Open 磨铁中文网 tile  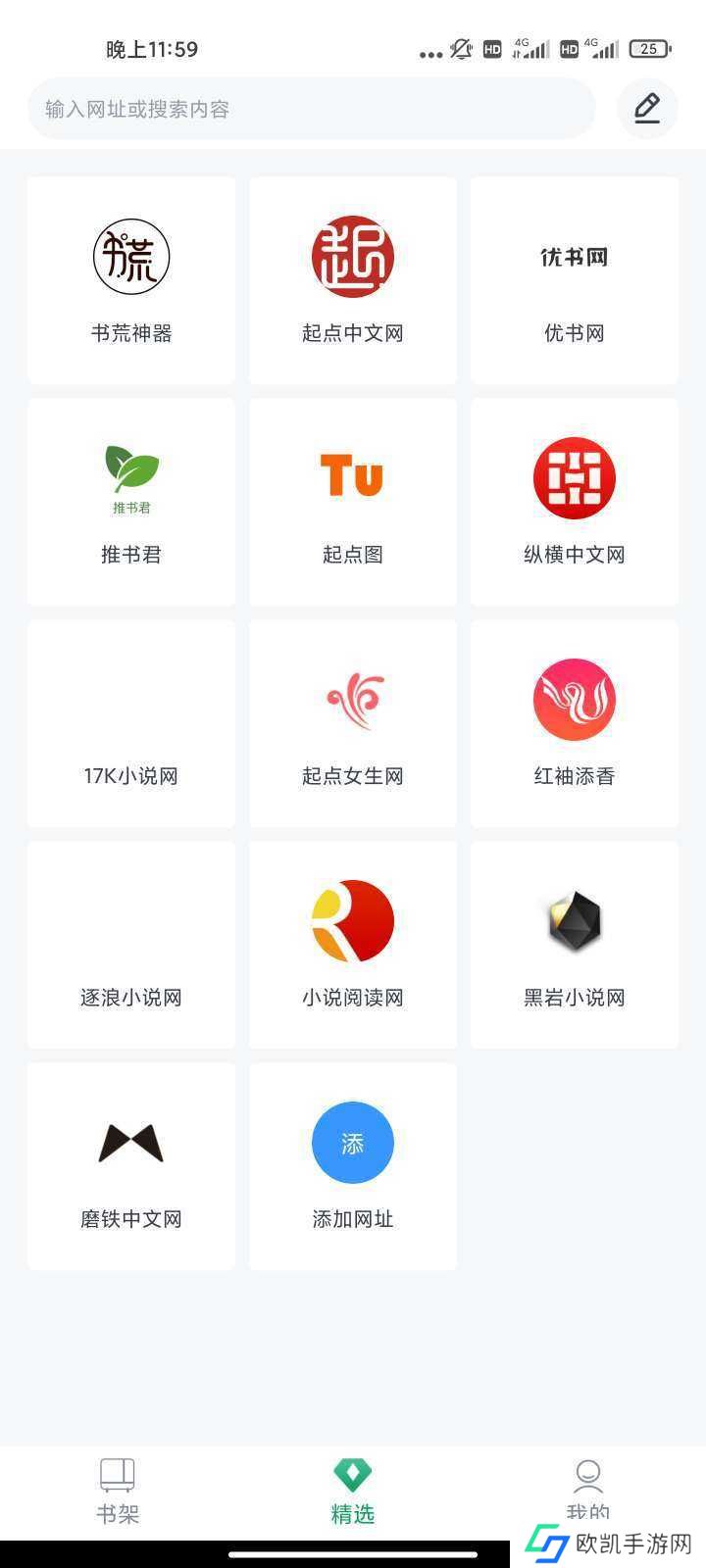pyautogui.click(x=131, y=1166)
